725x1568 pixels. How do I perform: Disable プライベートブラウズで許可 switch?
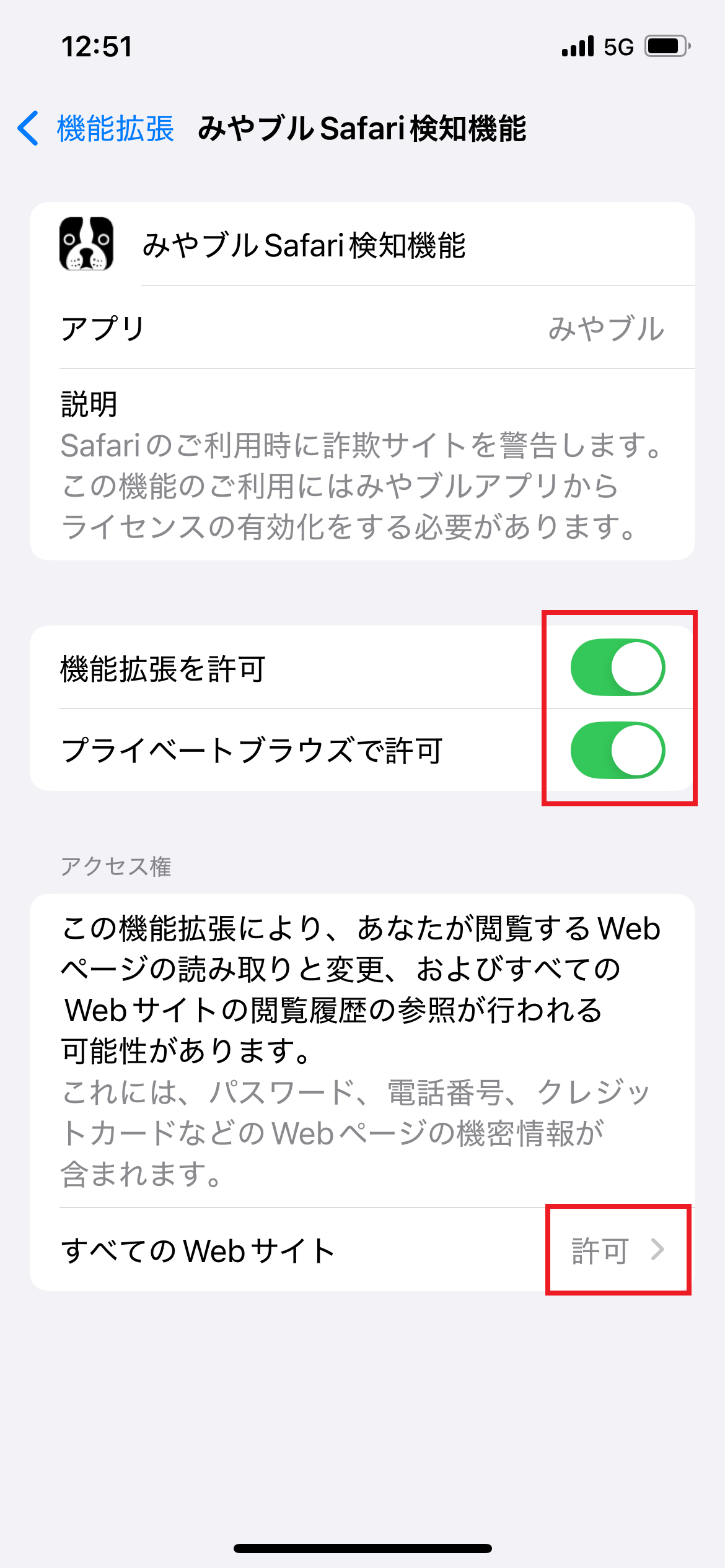click(x=617, y=750)
